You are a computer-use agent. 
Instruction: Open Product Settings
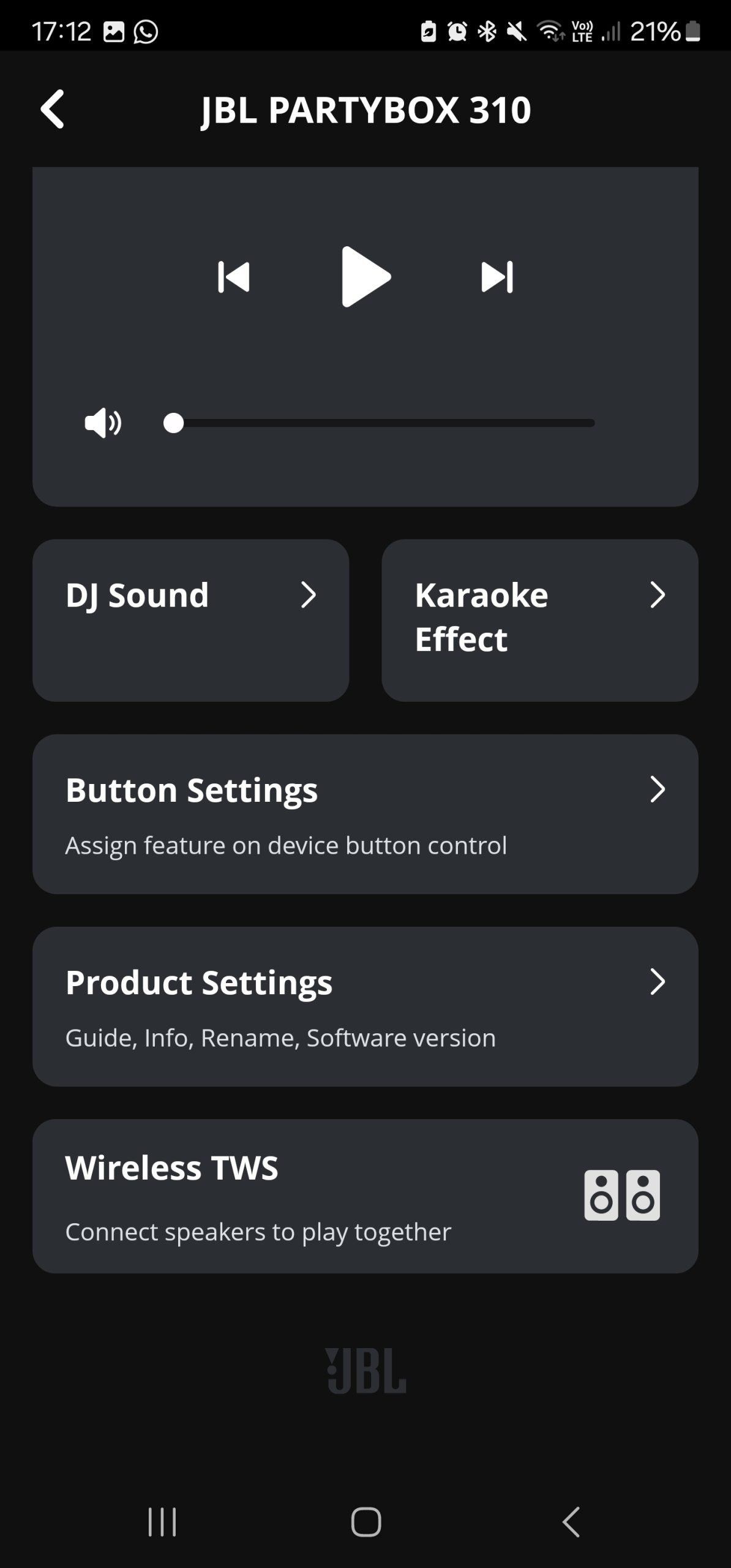click(365, 1006)
